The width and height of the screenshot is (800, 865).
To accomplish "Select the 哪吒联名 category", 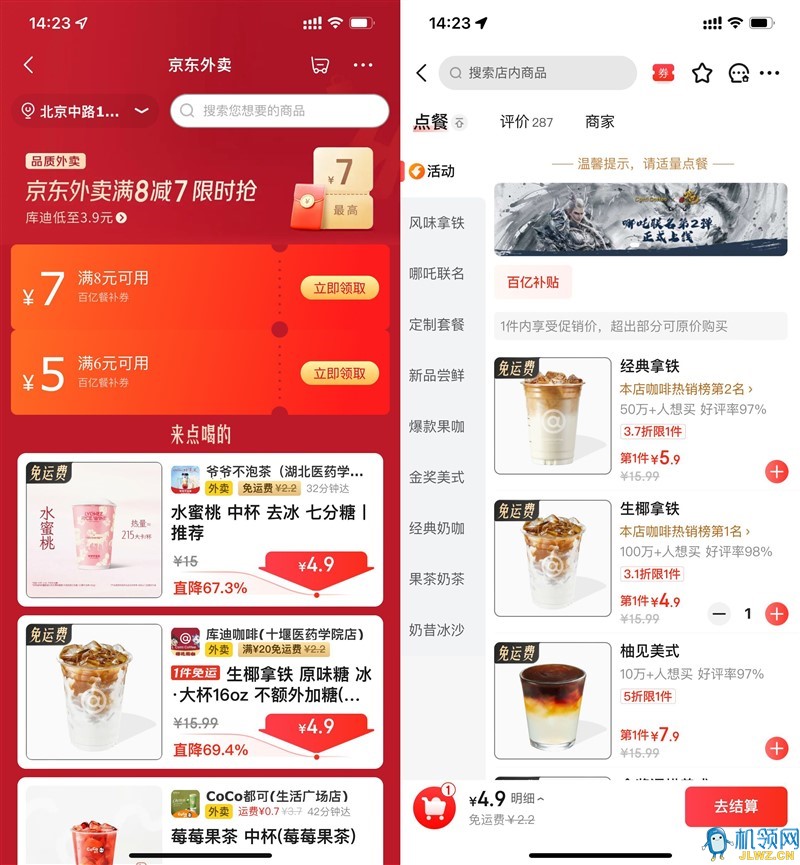I will (x=437, y=273).
